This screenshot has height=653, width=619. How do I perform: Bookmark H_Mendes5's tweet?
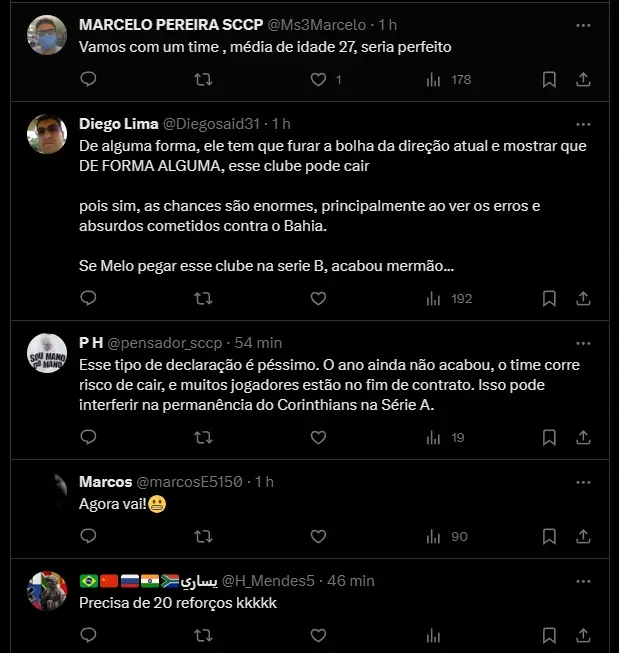(549, 635)
